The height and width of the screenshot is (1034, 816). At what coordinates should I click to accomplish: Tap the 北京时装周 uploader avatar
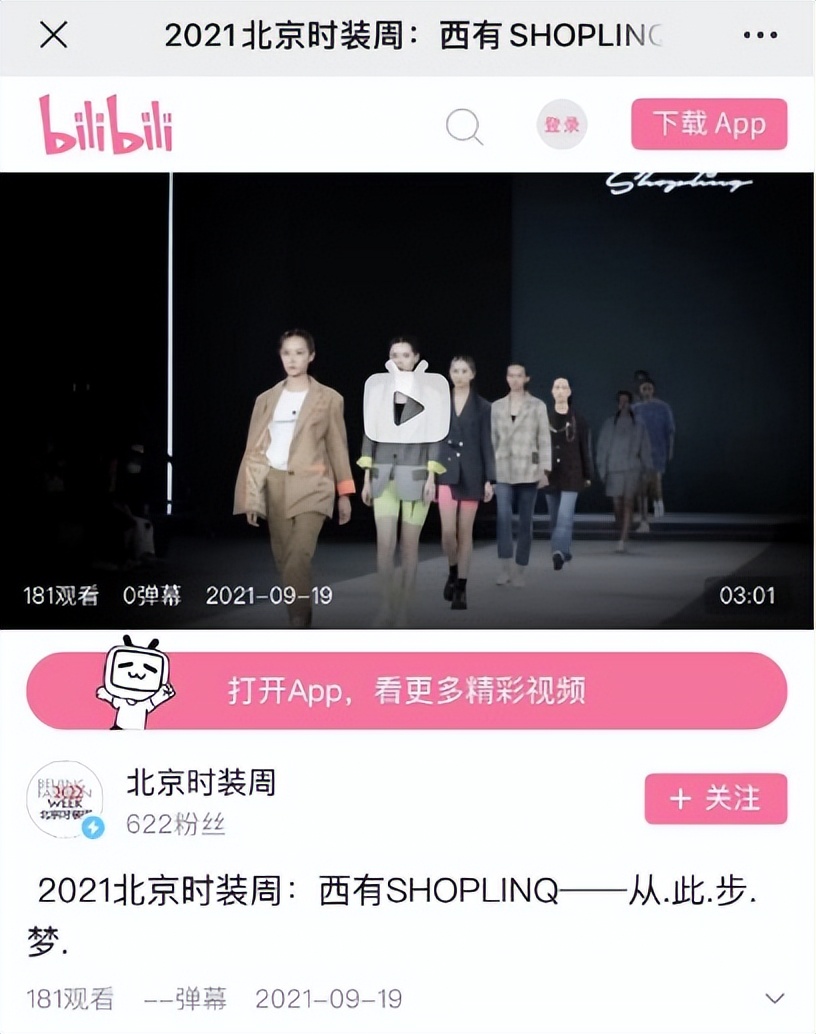point(64,800)
